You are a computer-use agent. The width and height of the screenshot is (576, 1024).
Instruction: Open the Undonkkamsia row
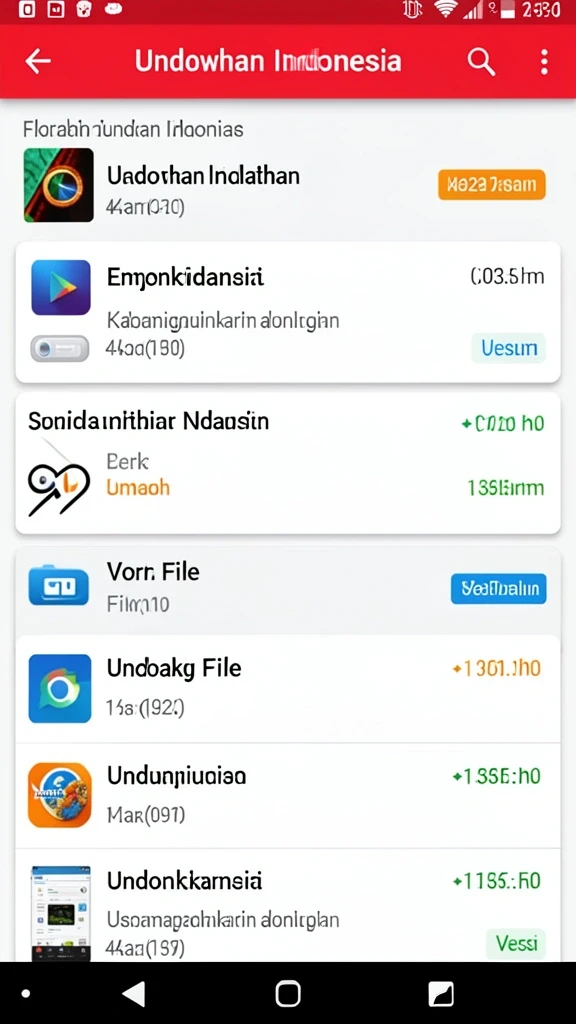point(288,905)
